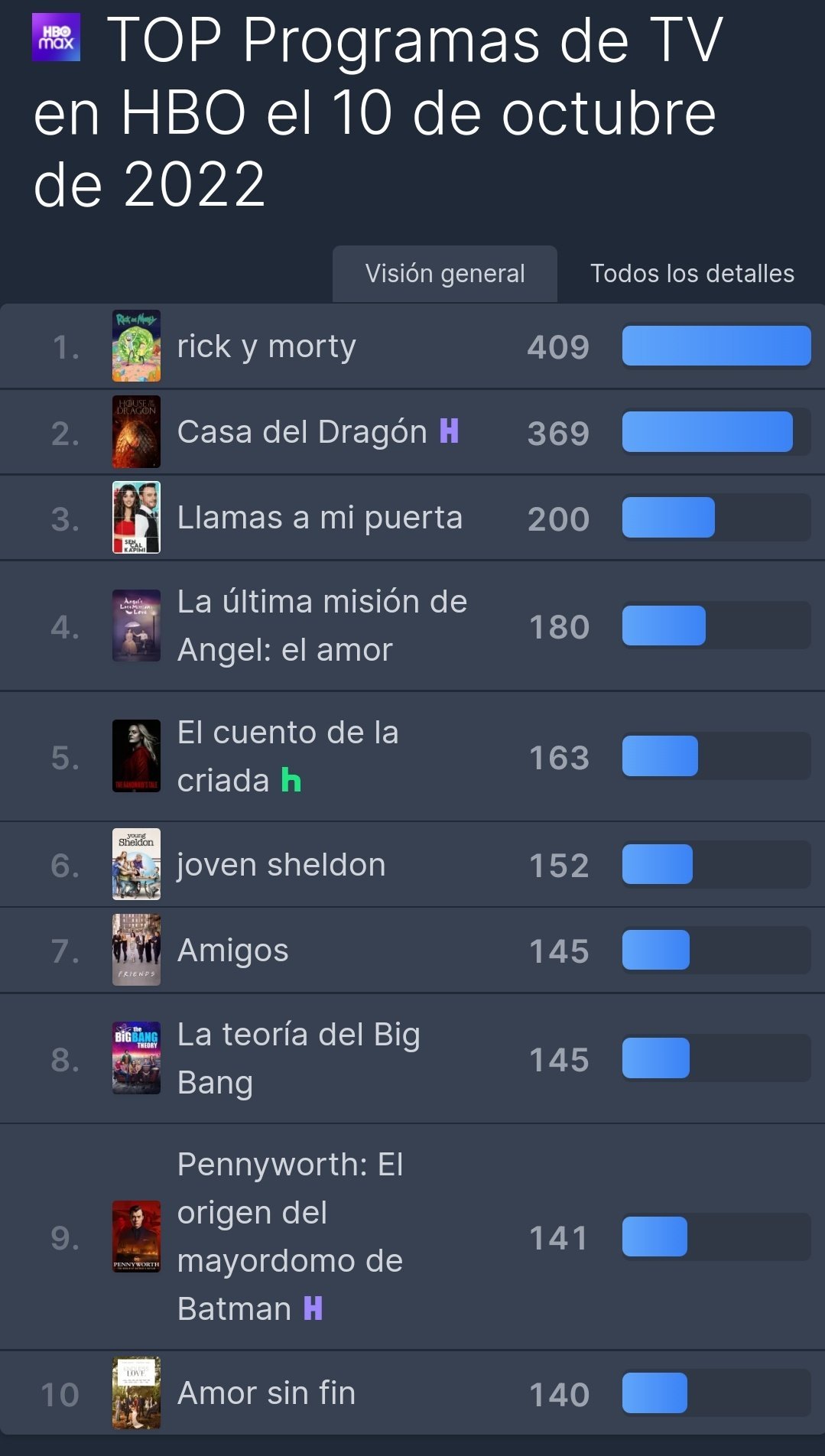Screen dimensions: 825x1456
Task: Open La última misión de Angel: el amor
Action: tap(321, 626)
